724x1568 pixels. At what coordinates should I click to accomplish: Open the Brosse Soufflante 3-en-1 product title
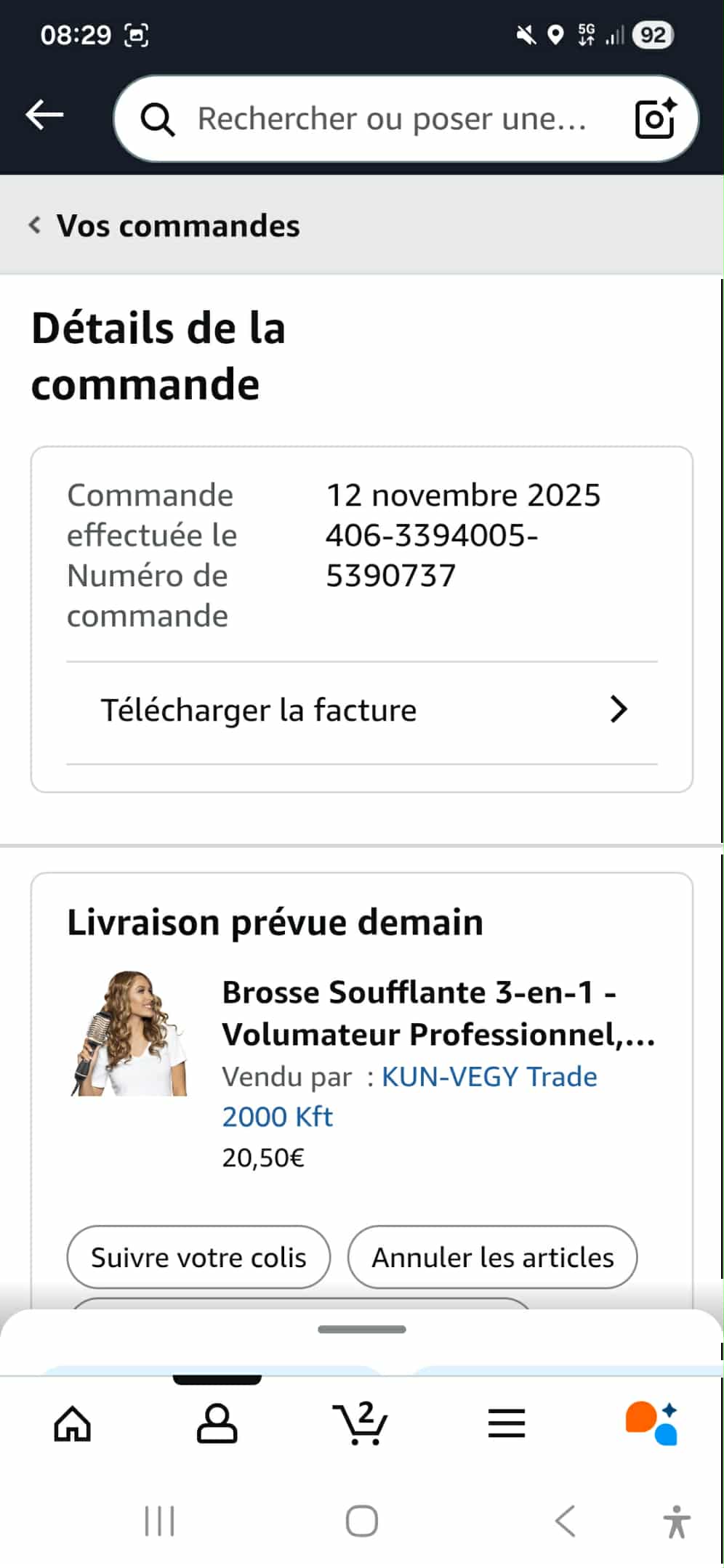coord(438,1013)
